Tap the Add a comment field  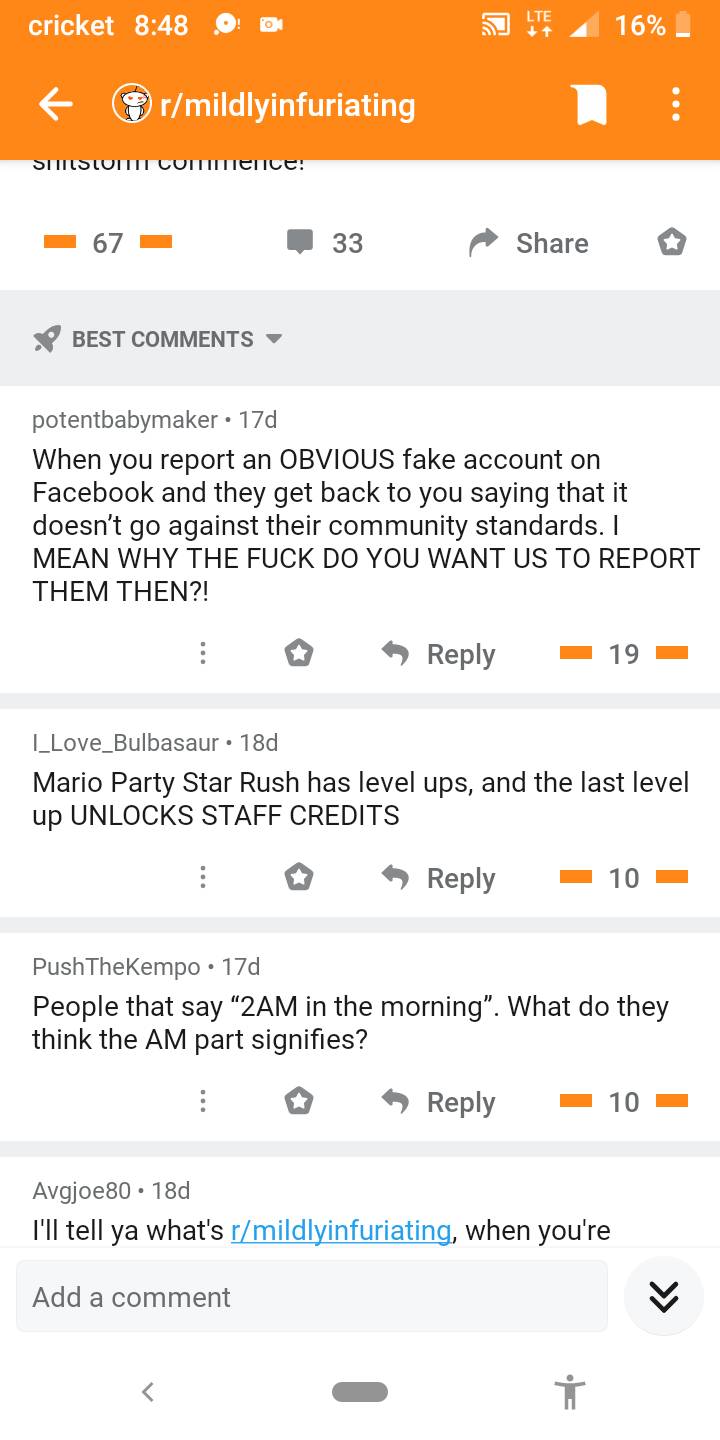pyautogui.click(x=311, y=1297)
